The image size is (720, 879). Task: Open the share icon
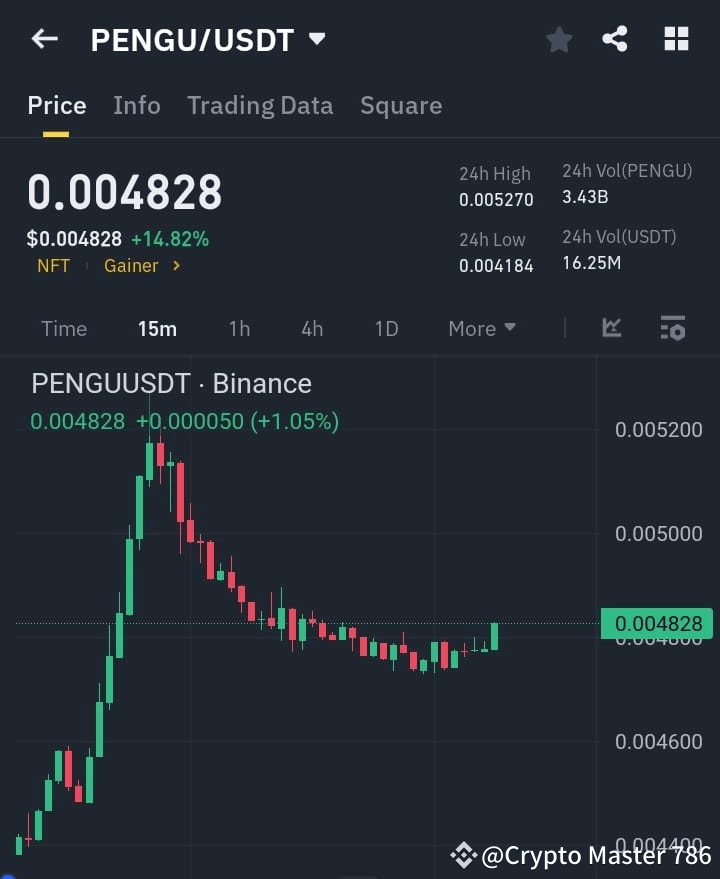tap(616, 39)
